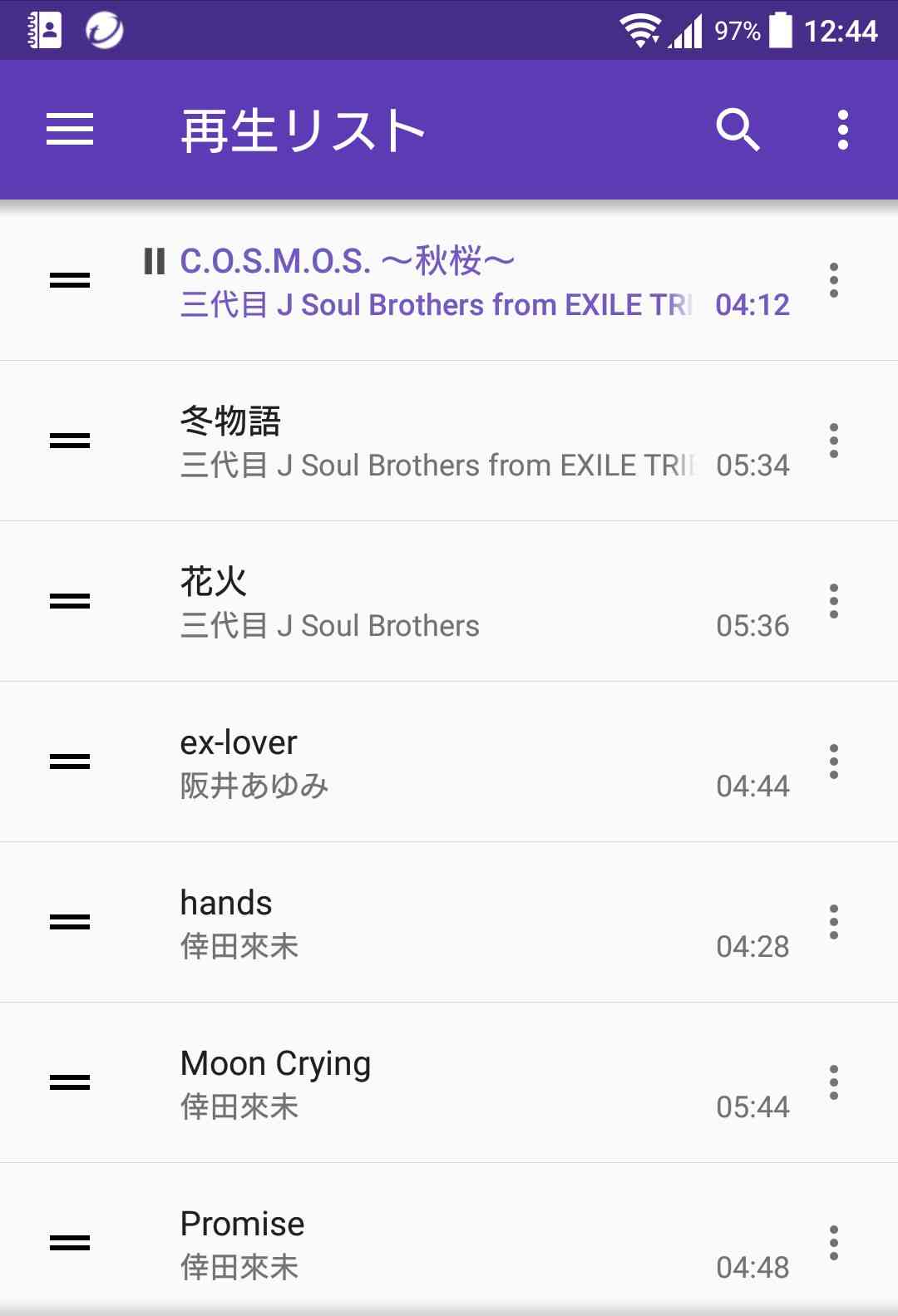Grab the drag handle next to ex-lover
Viewport: 898px width, 1316px height.
tap(70, 762)
